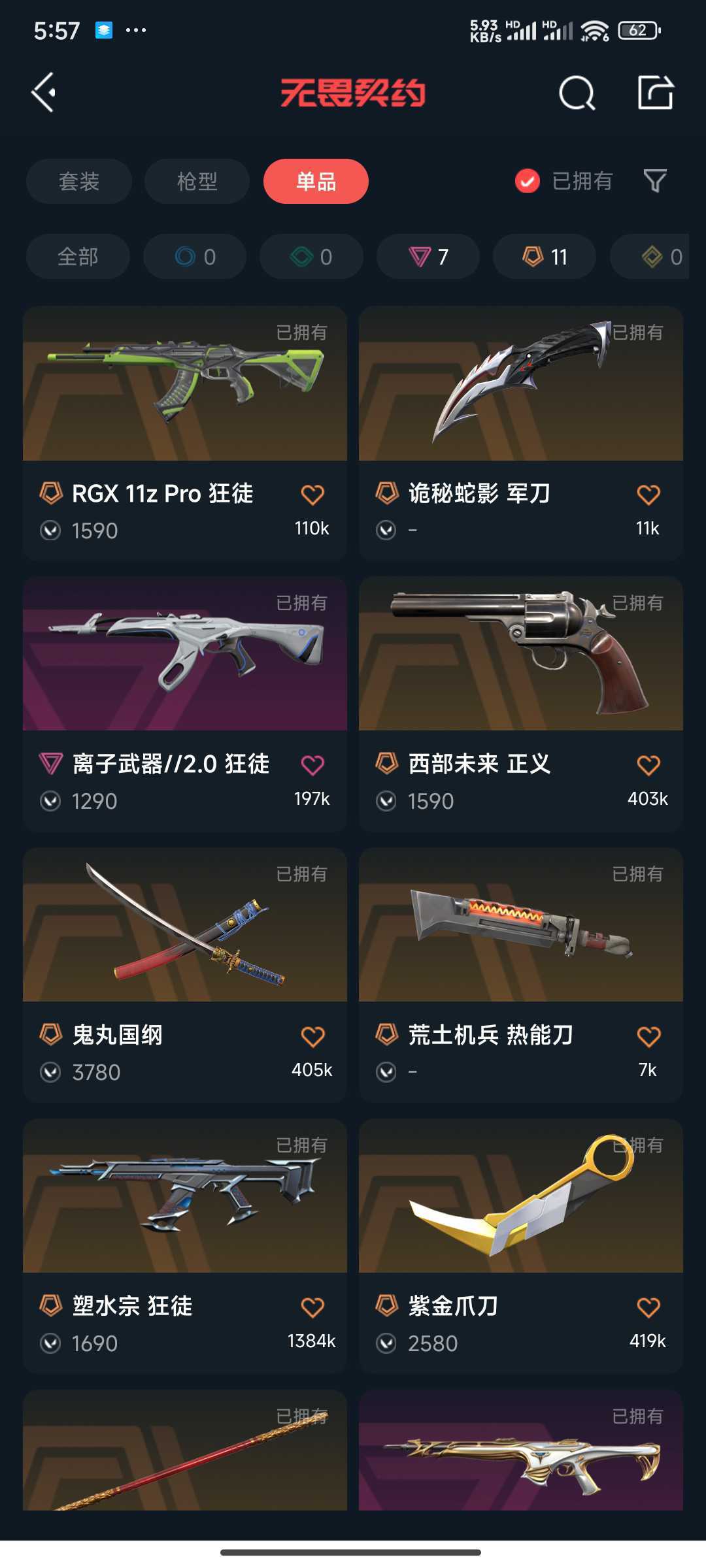The width and height of the screenshot is (706, 1568).
Task: Uncheck the 已拥有 checkbox
Action: point(528,181)
